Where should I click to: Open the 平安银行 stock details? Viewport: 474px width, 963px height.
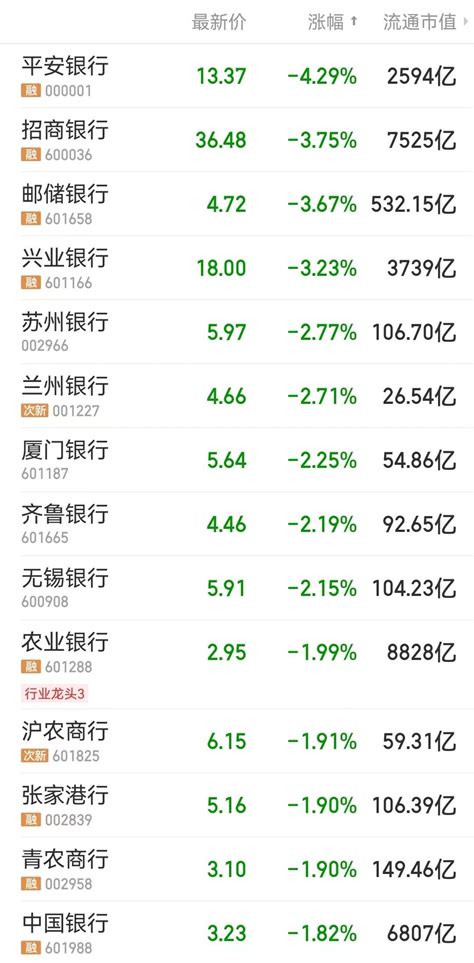click(237, 76)
